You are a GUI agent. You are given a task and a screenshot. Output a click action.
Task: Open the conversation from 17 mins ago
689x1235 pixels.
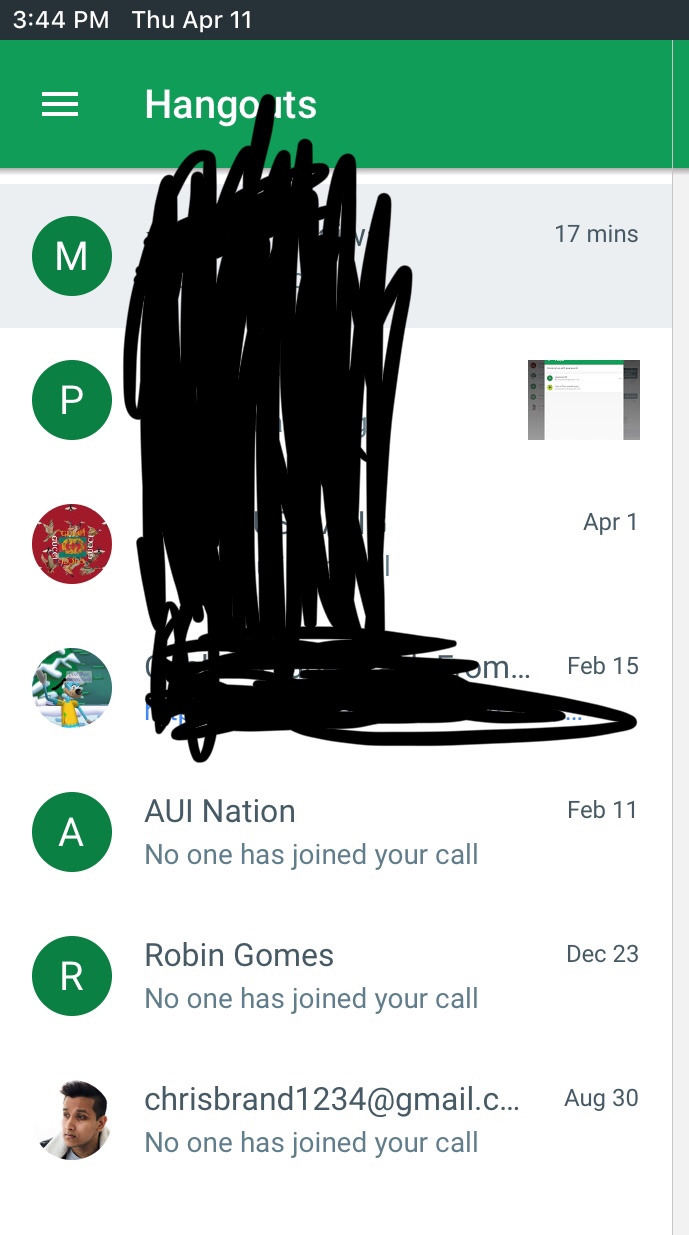[336, 256]
